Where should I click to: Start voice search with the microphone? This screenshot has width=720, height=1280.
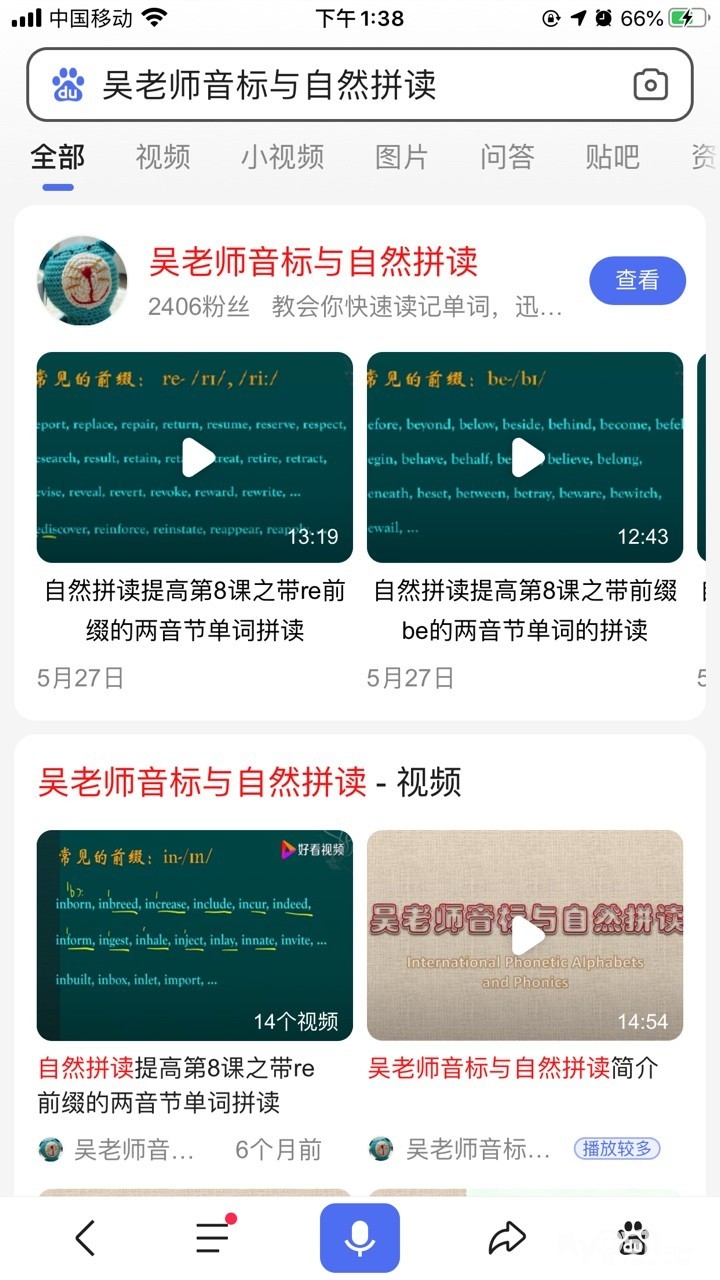[360, 1238]
